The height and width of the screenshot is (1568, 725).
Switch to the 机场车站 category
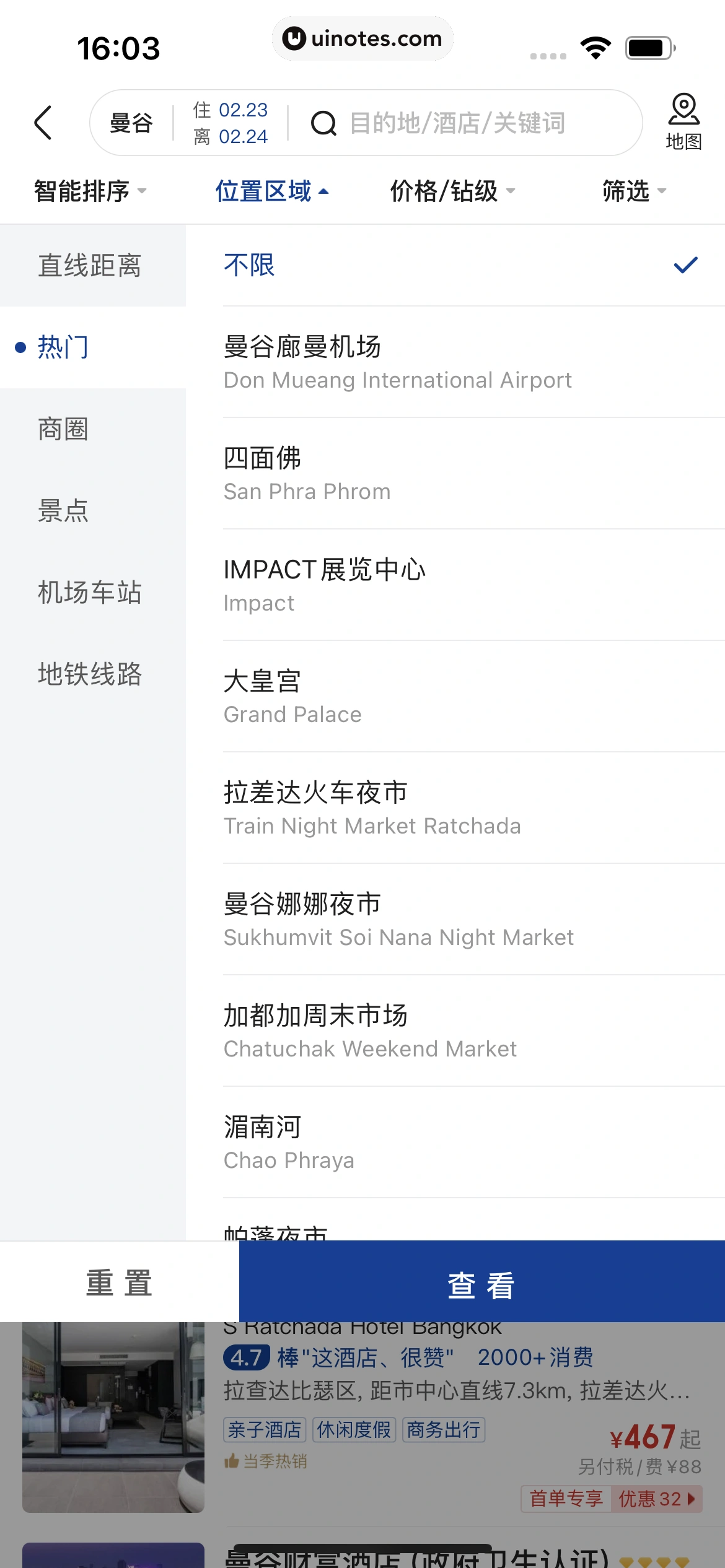tap(90, 593)
